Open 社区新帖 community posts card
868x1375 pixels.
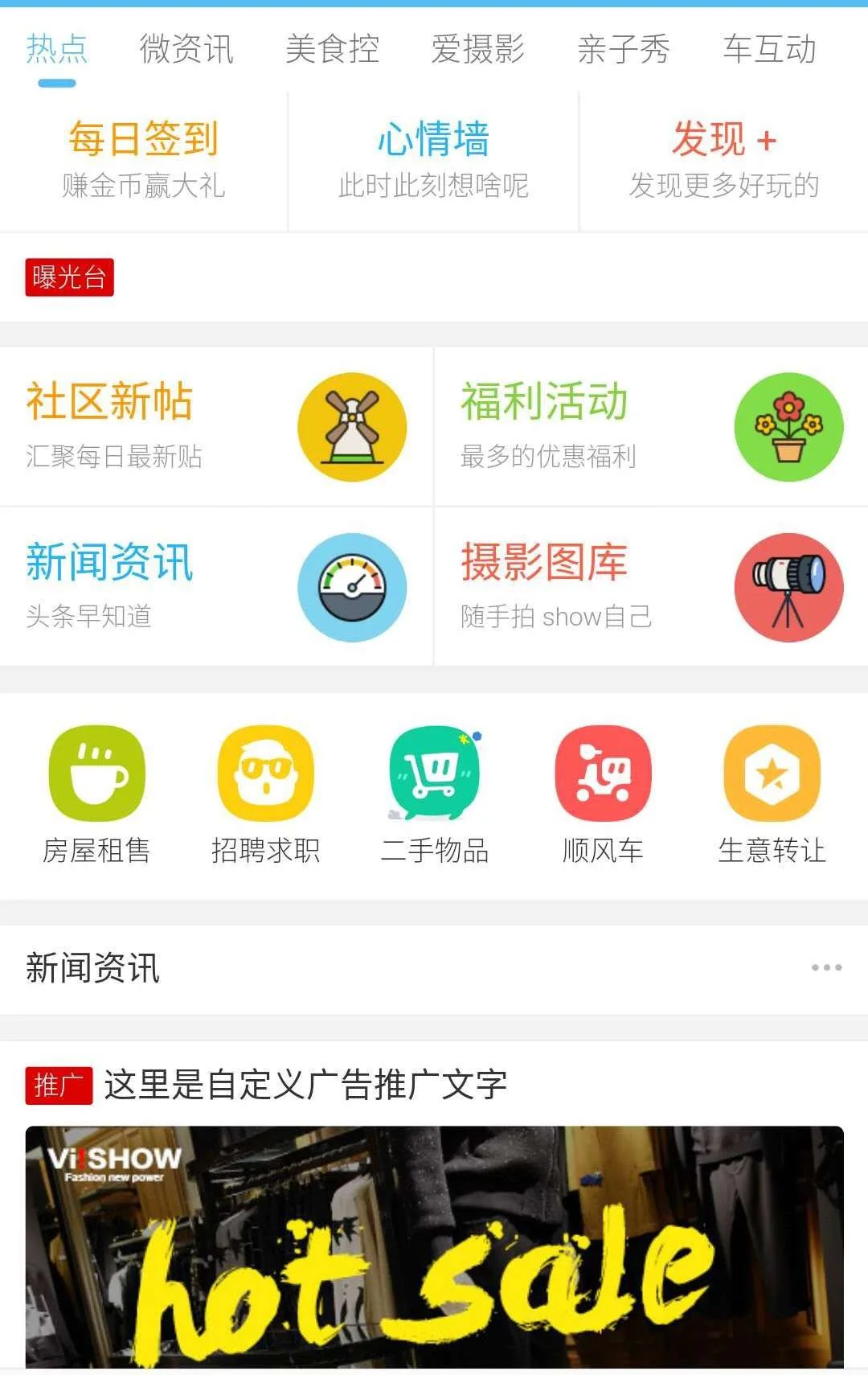[215, 426]
